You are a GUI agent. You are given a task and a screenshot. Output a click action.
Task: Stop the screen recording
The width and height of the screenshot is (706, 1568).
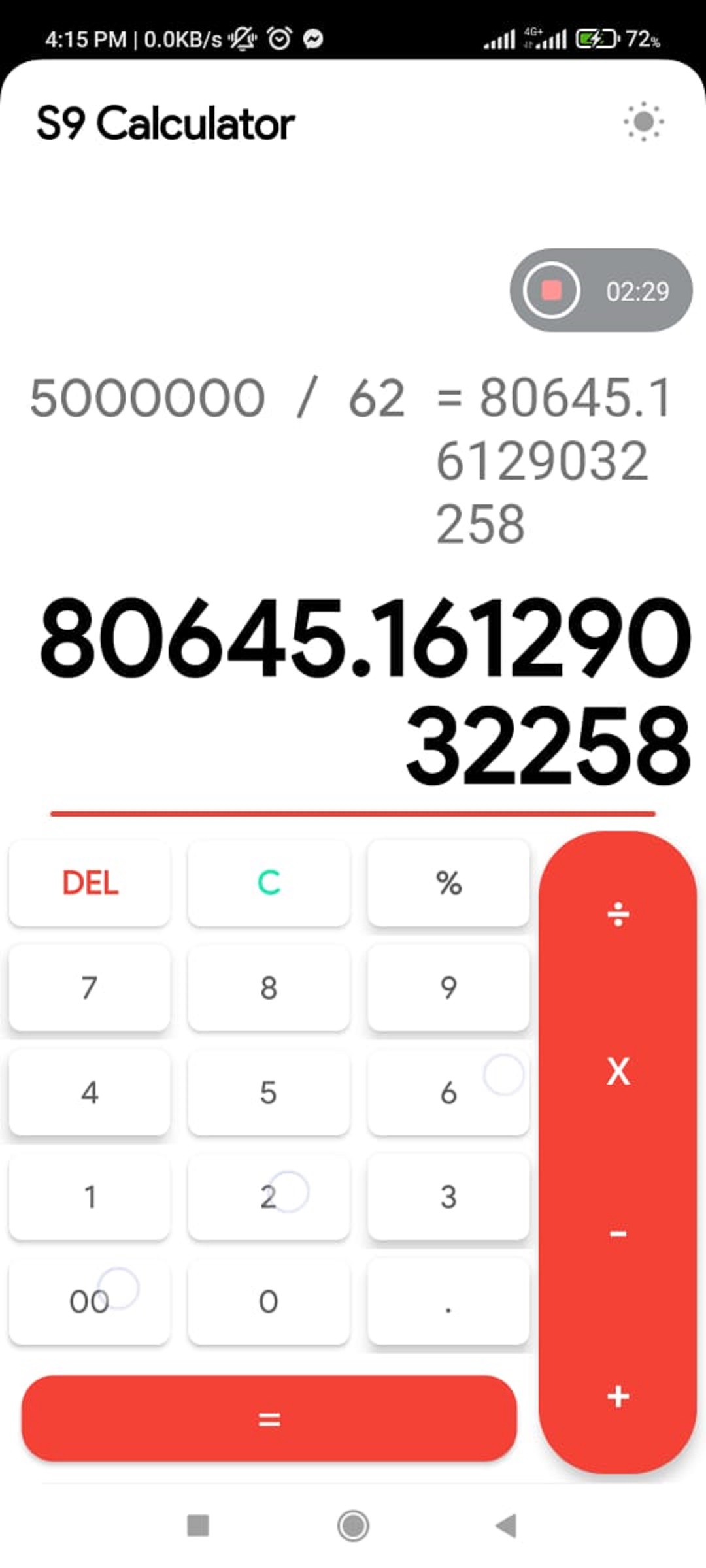[551, 290]
